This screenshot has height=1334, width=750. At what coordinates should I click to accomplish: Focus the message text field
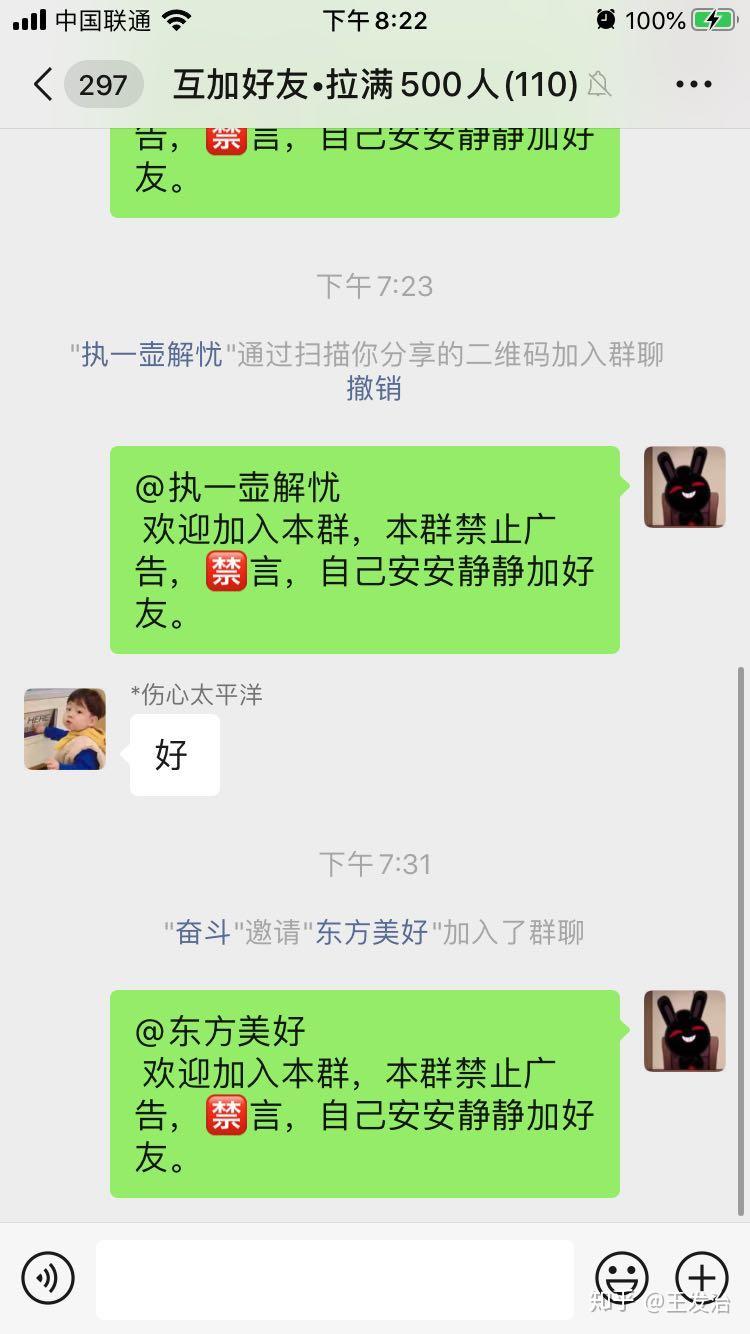tap(335, 1278)
